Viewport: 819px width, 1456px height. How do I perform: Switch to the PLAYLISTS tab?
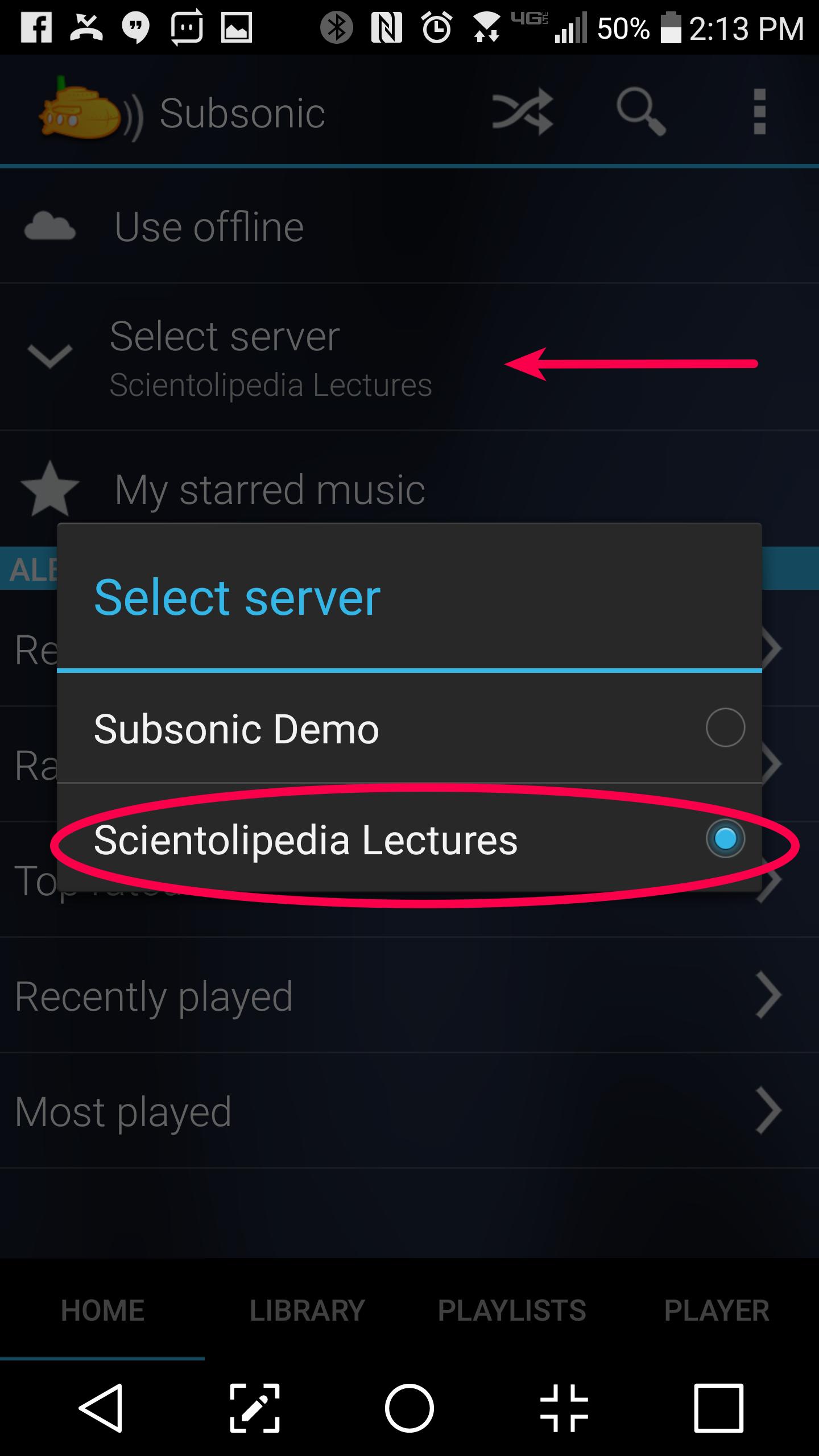511,1311
